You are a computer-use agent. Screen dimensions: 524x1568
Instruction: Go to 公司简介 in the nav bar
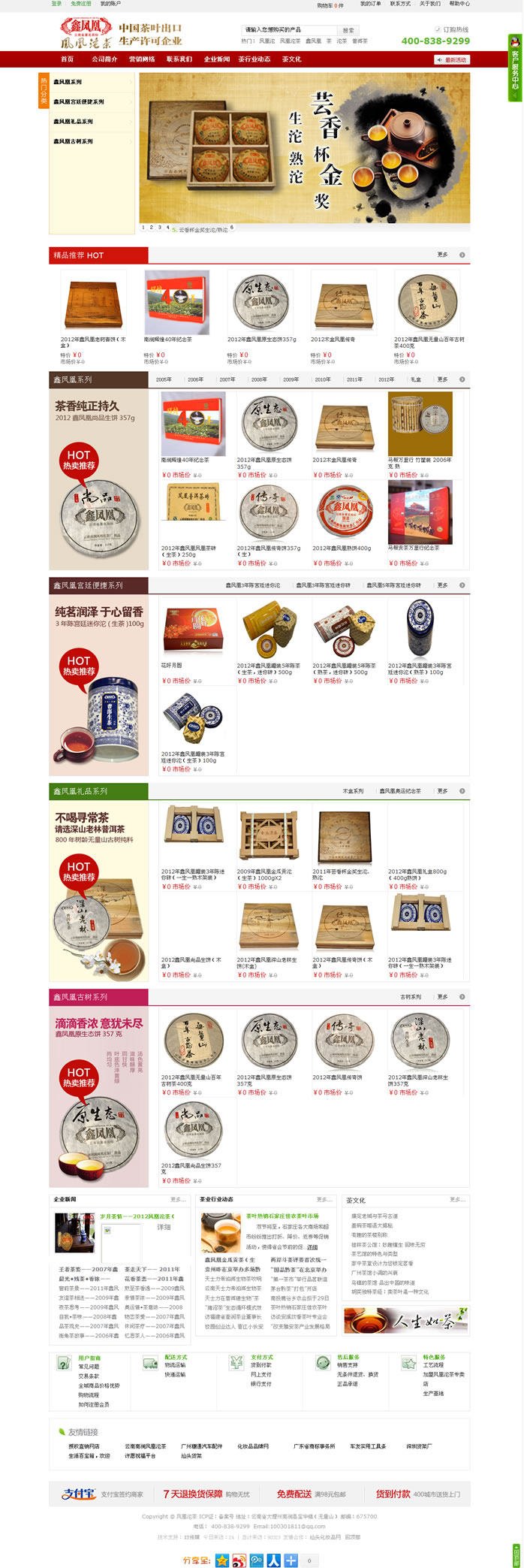104,59
